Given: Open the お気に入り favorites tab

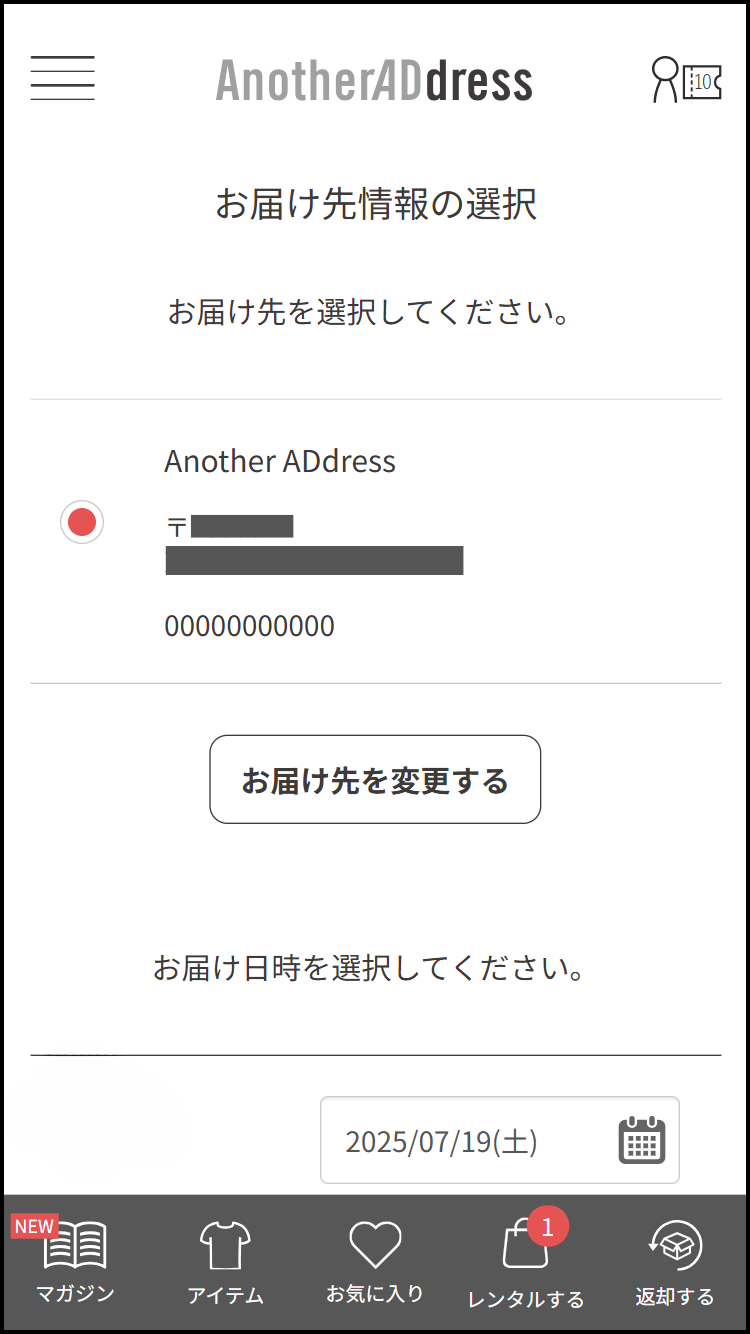Looking at the screenshot, I should click(x=375, y=1262).
